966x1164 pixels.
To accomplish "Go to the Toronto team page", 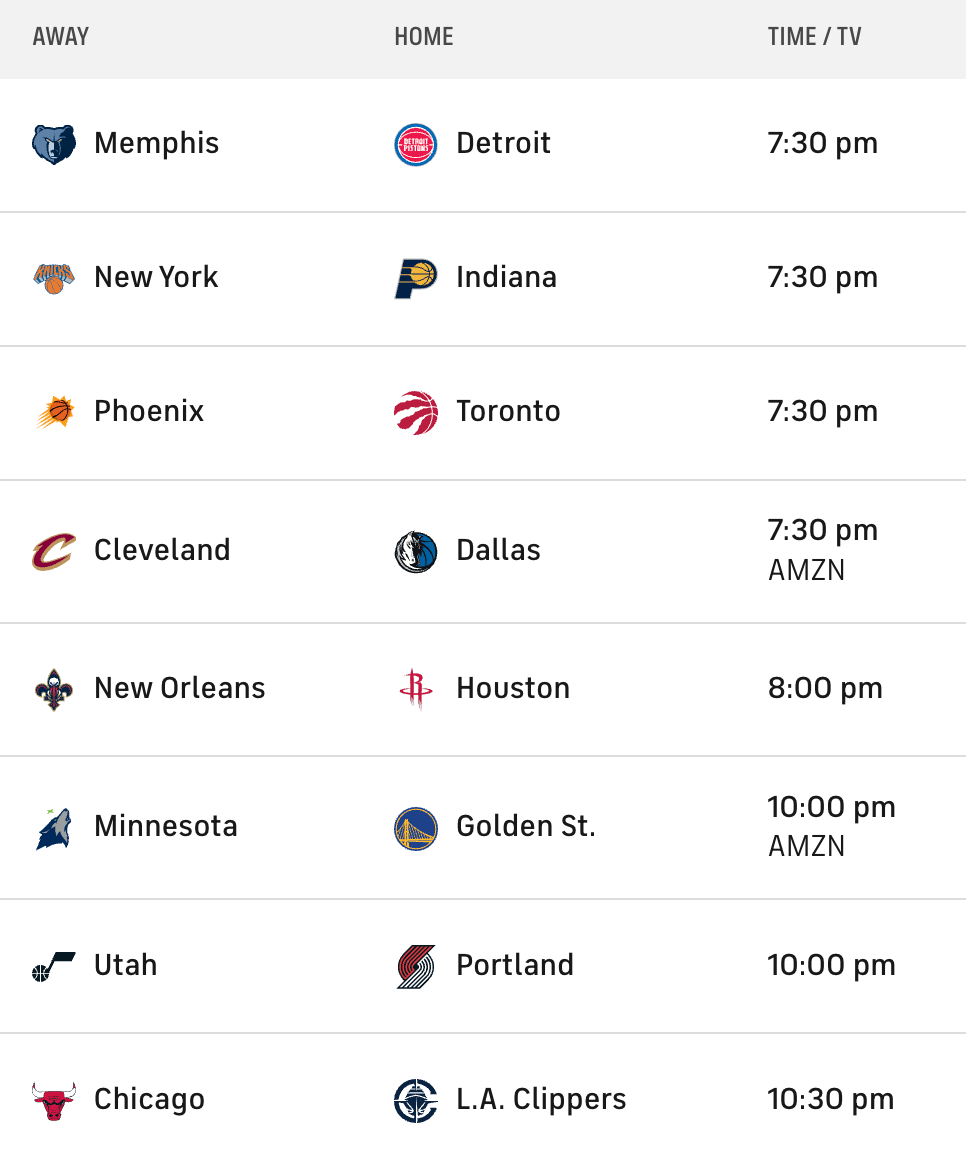I will pyautogui.click(x=508, y=411).
